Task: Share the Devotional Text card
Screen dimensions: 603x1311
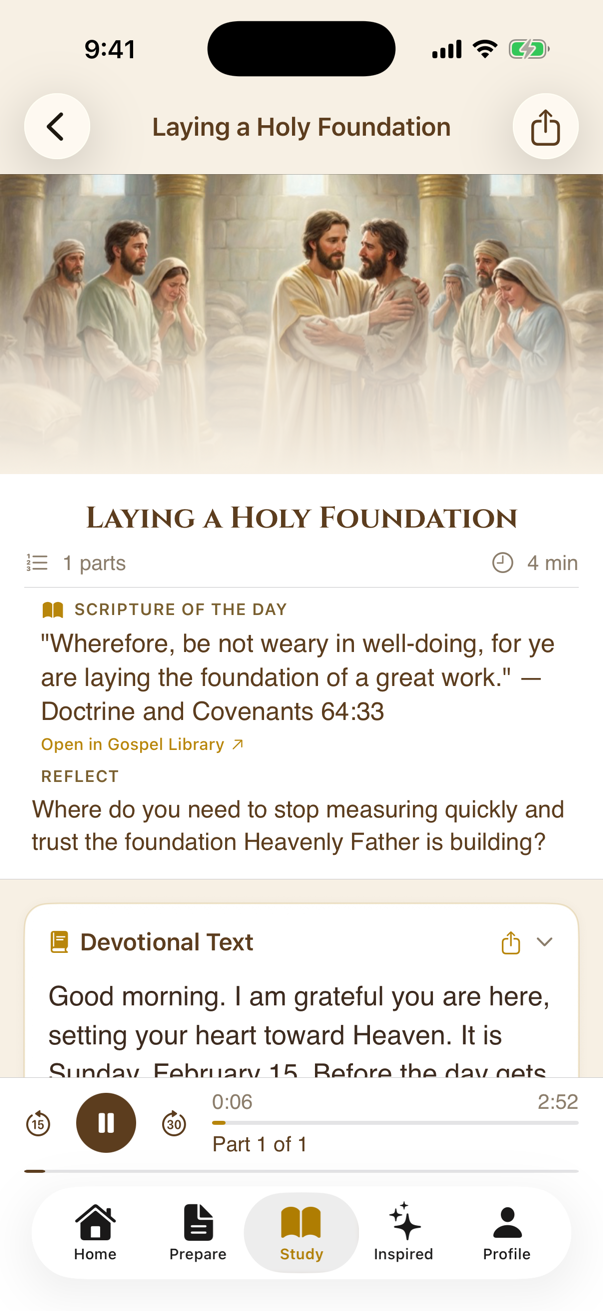Action: click(x=510, y=943)
